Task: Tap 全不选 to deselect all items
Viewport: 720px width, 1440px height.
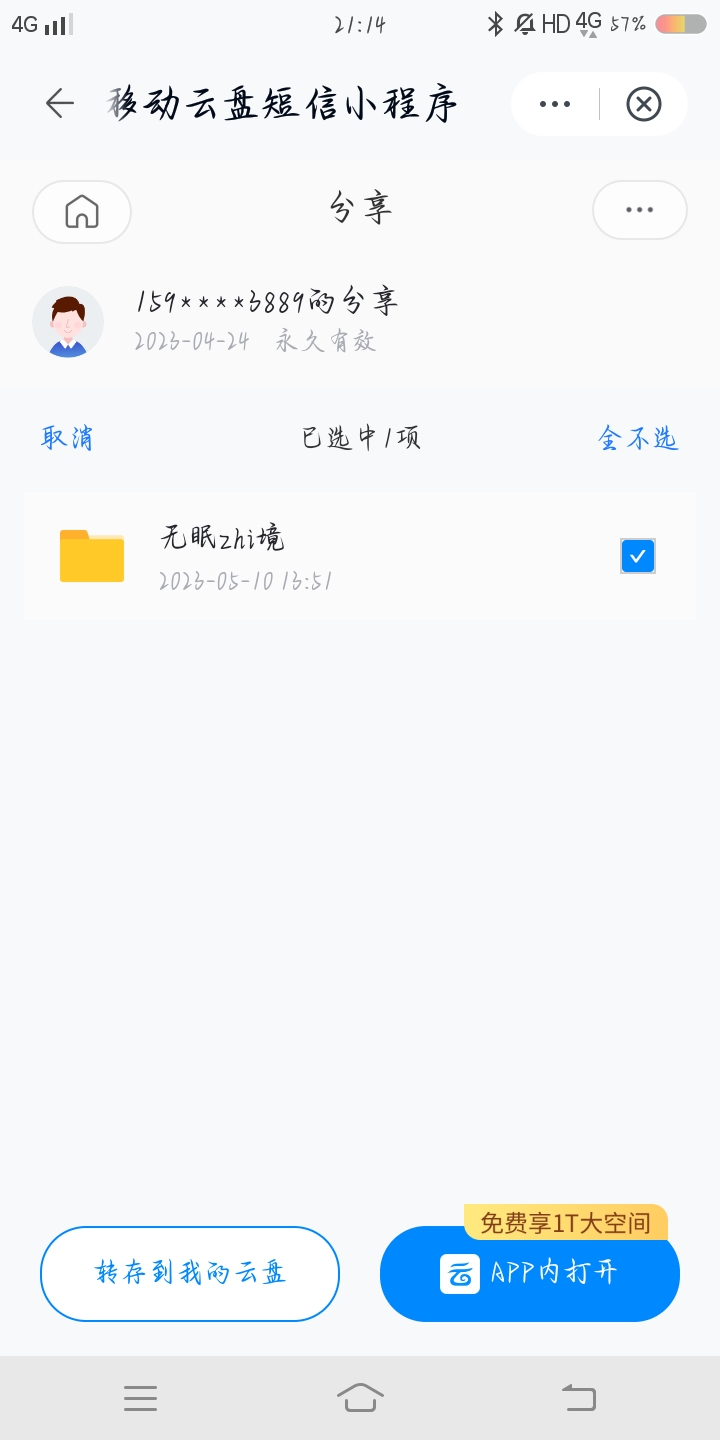Action: point(638,438)
